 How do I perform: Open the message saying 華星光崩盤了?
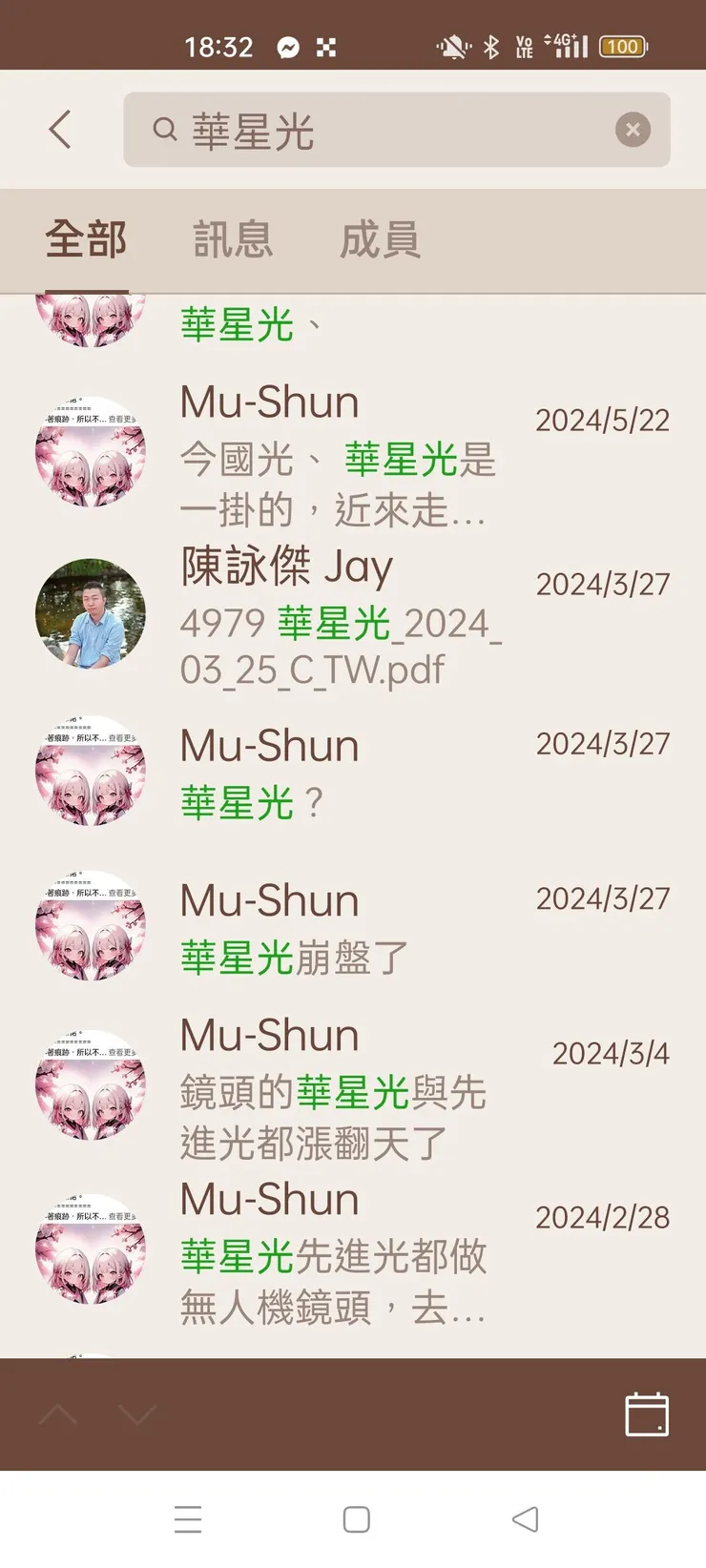290,959
